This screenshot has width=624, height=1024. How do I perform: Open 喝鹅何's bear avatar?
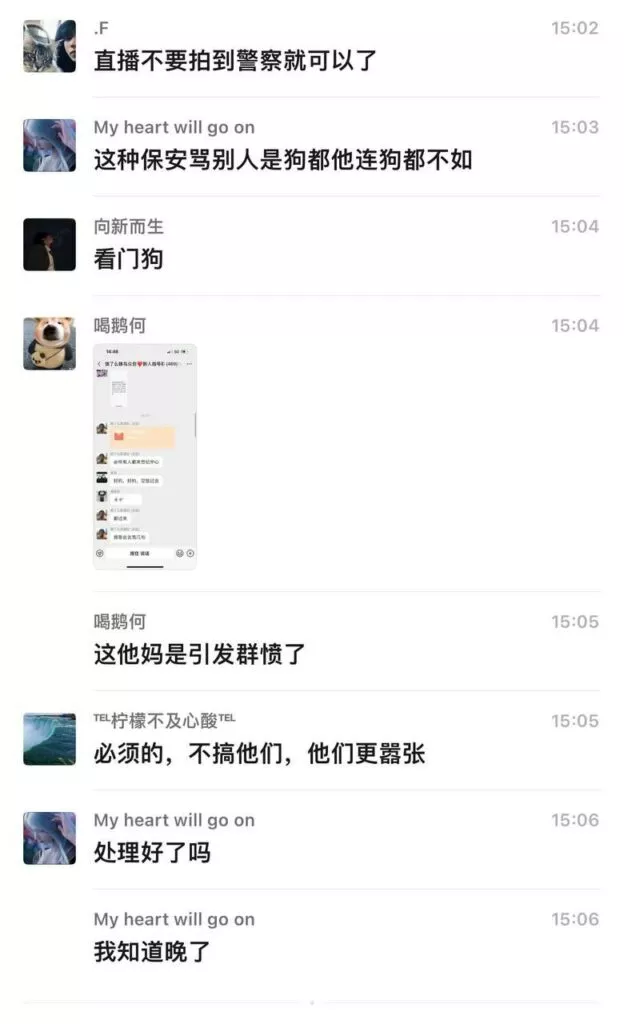[50, 344]
